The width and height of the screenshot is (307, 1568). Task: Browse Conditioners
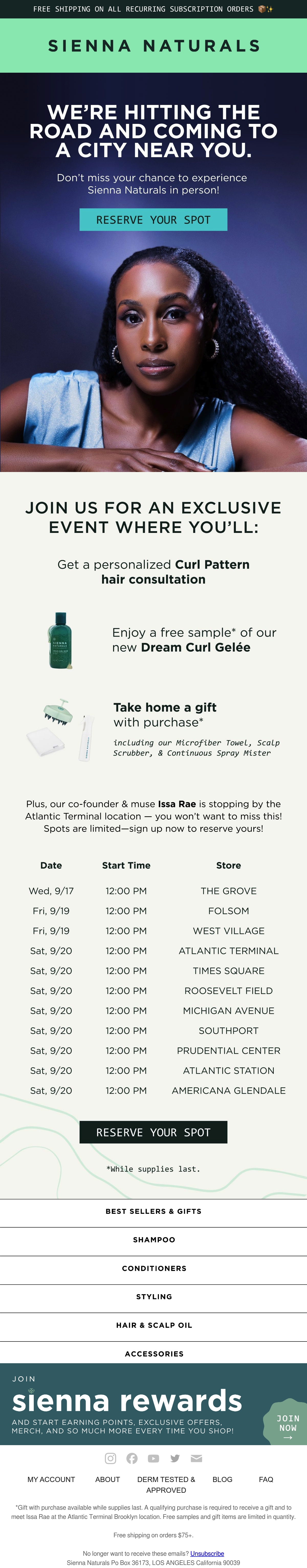tap(153, 1269)
